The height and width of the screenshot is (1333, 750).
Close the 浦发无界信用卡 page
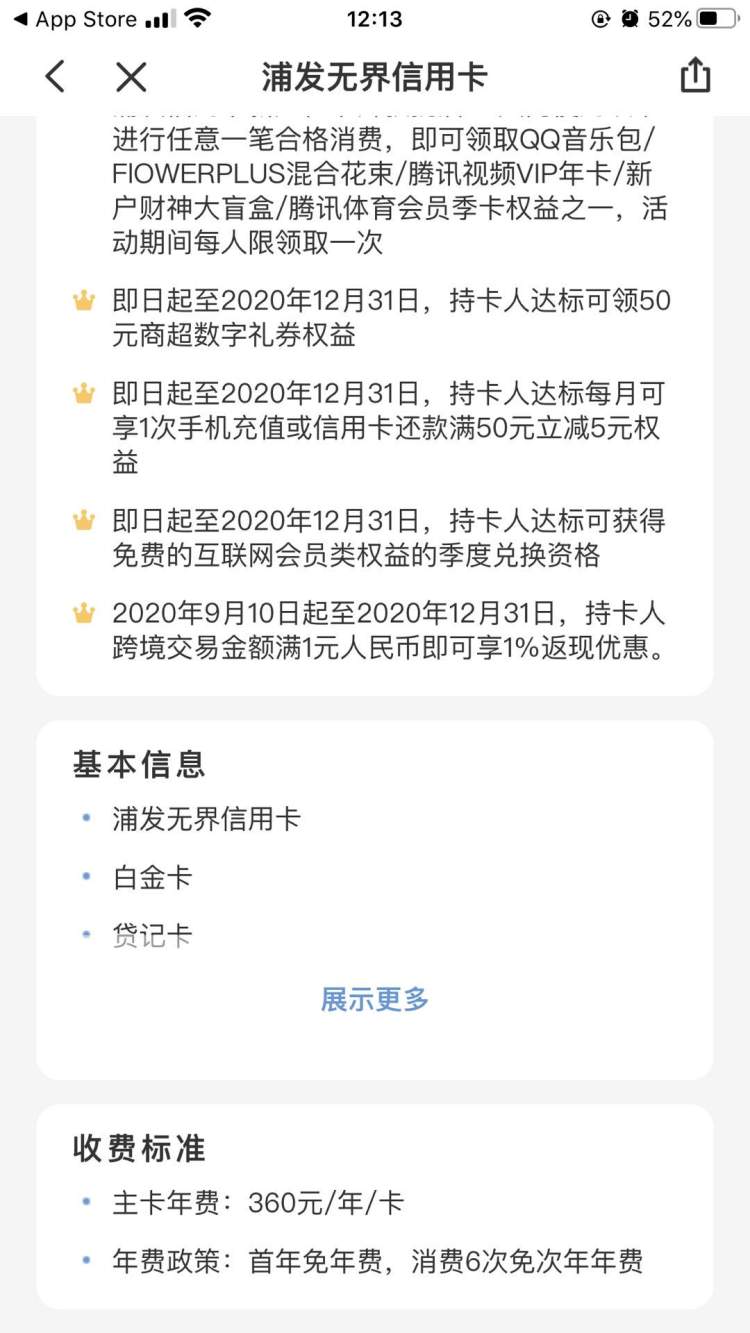[131, 76]
